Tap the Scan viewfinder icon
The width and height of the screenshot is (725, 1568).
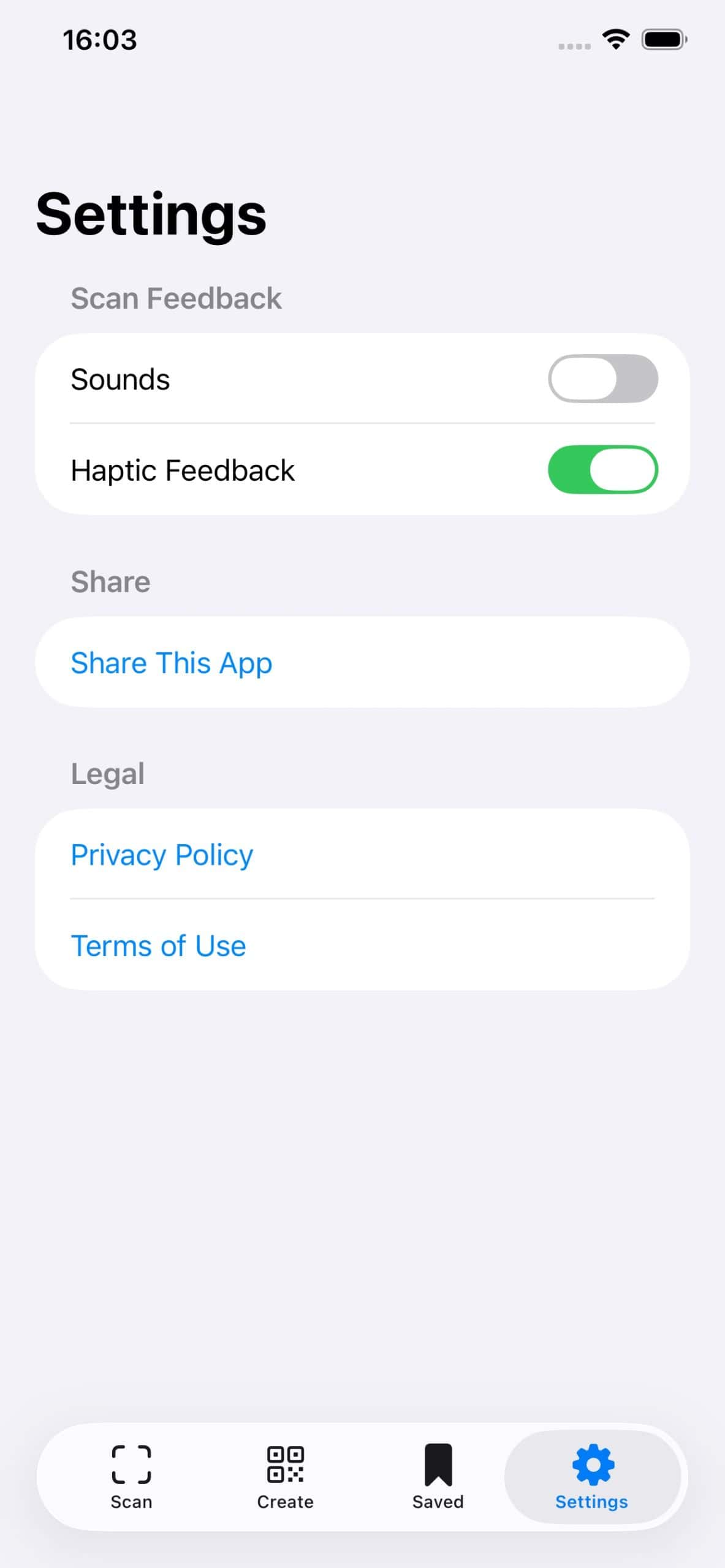(x=131, y=1465)
